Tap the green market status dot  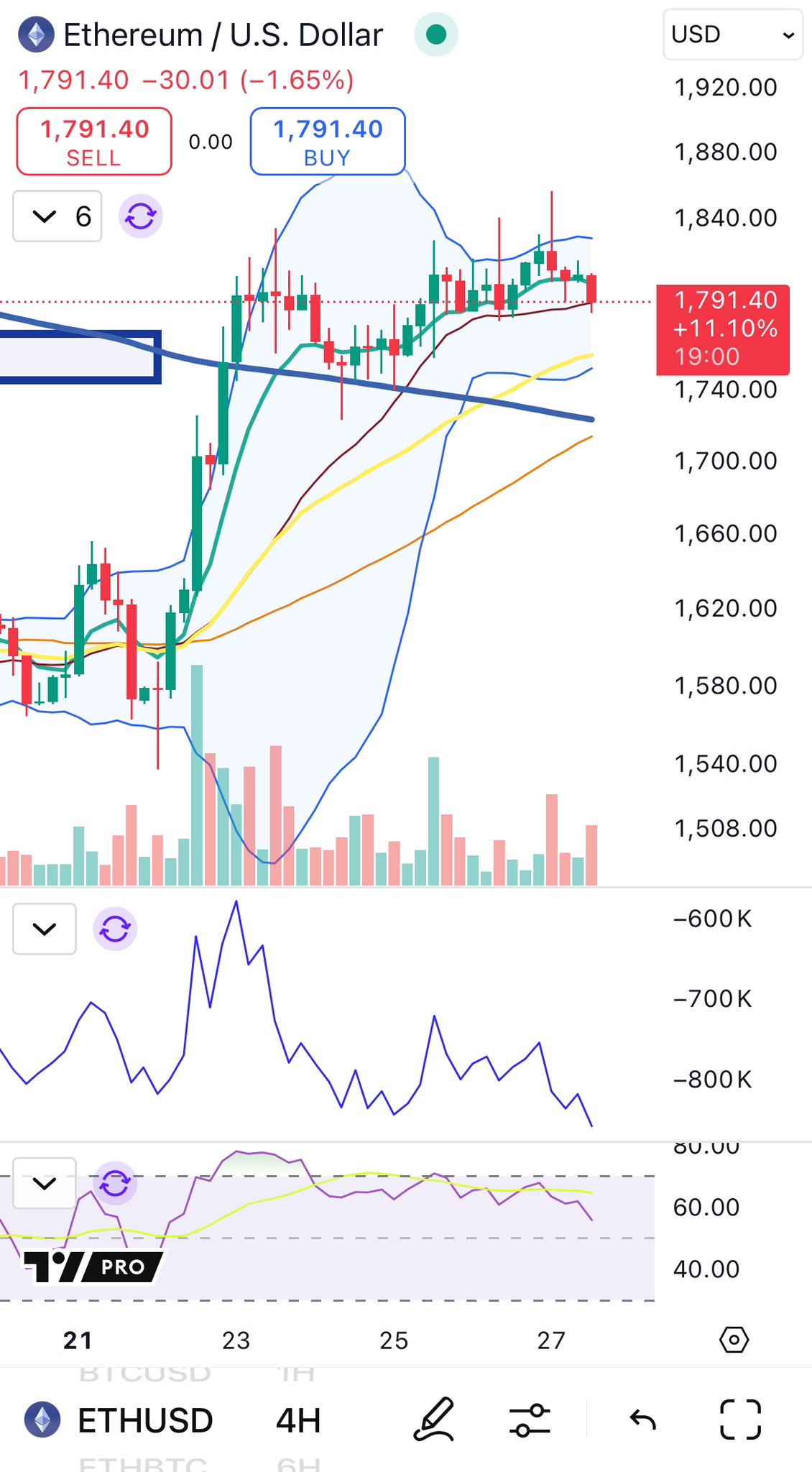coord(436,34)
